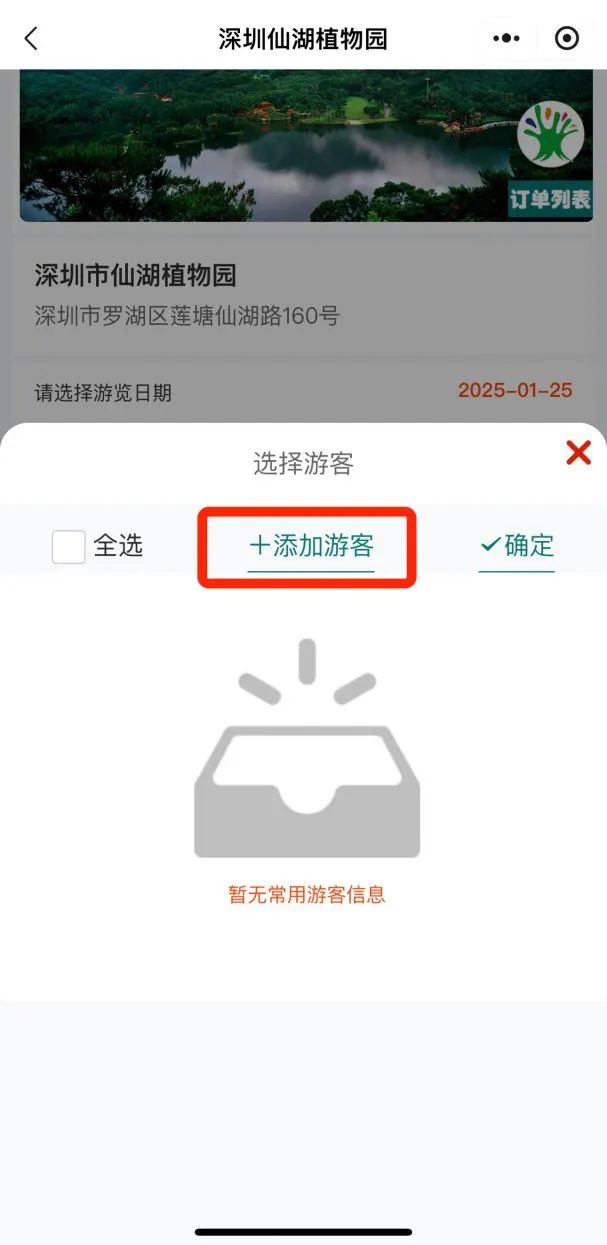Confirm the selection with 确定
The height and width of the screenshot is (1245, 607).
[517, 546]
